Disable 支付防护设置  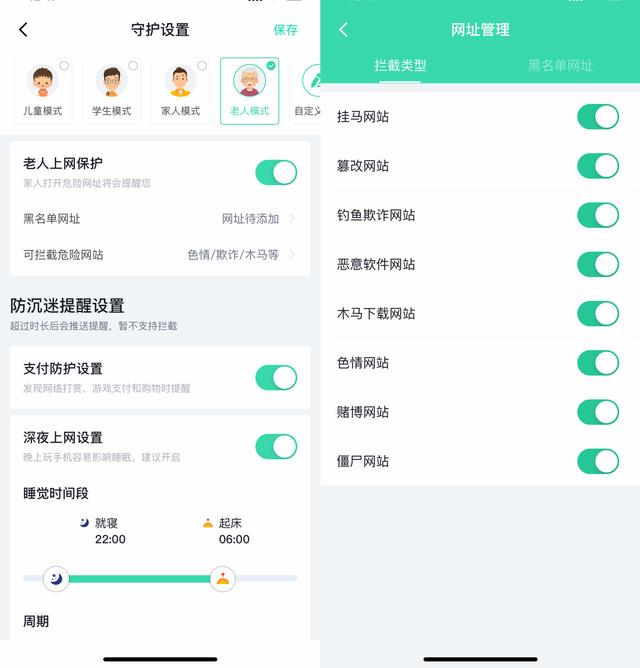[276, 377]
